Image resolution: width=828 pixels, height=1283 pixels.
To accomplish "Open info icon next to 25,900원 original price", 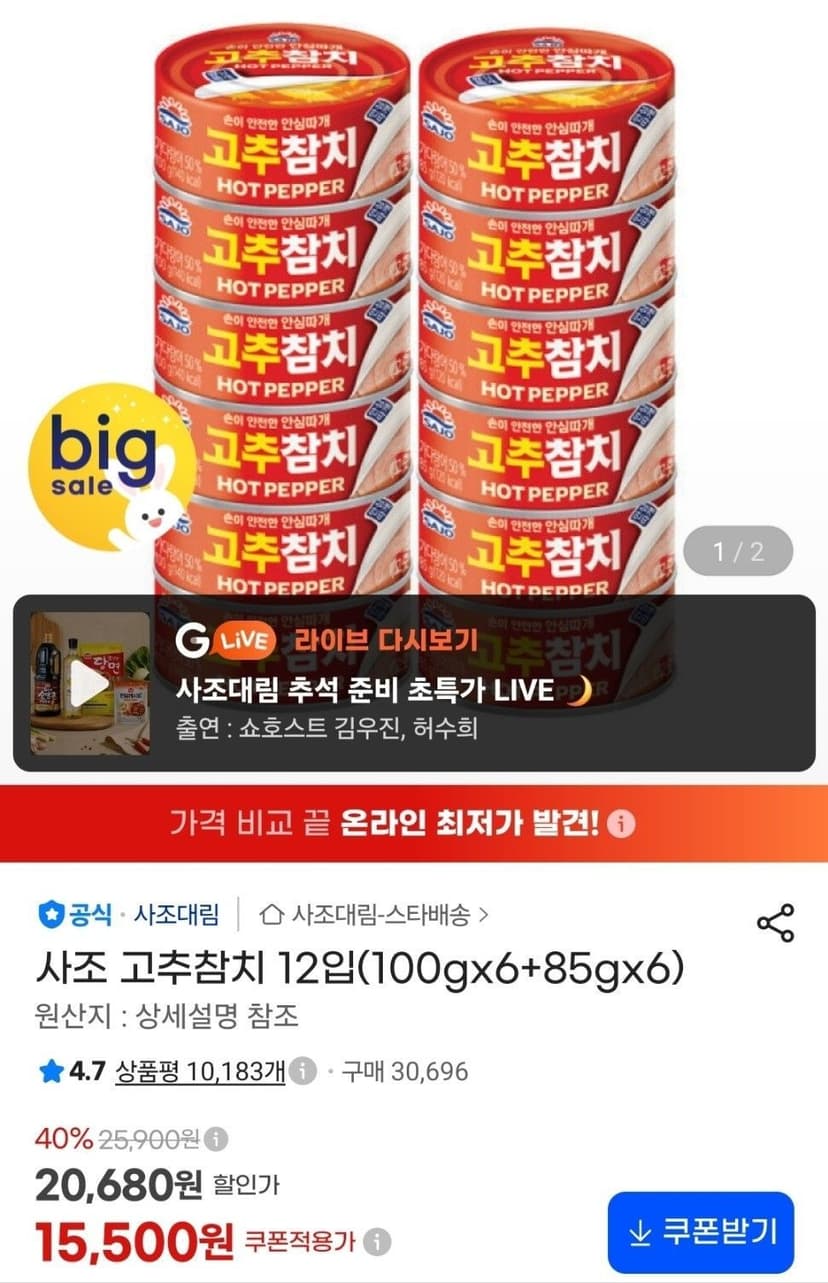I will pos(215,1139).
